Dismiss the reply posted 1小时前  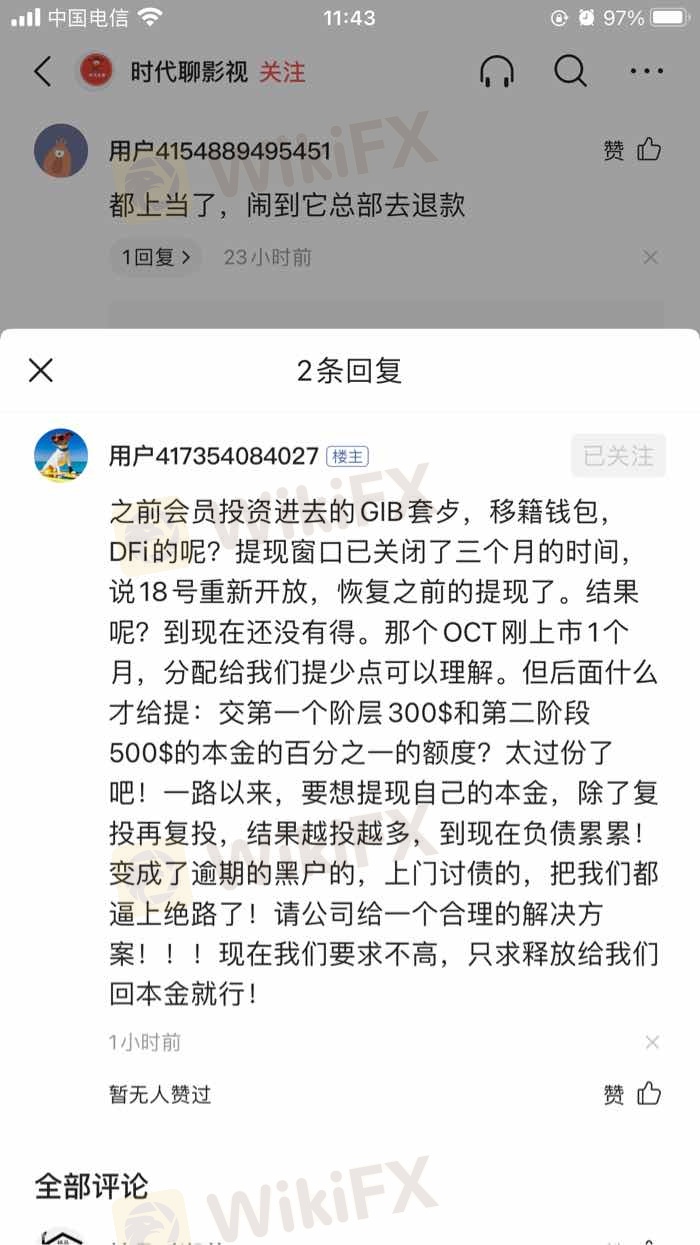coord(652,1043)
